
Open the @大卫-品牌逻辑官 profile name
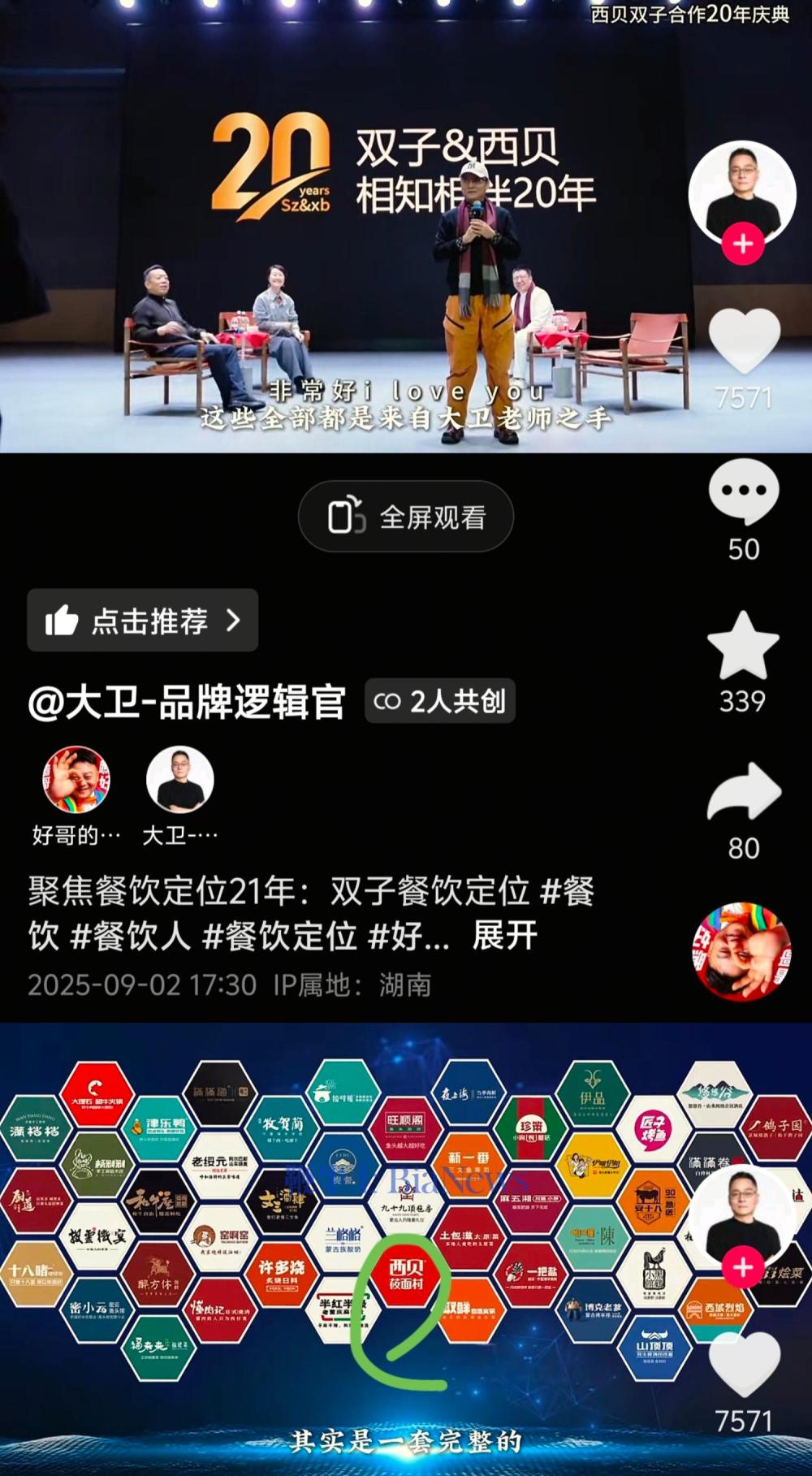pos(188,703)
